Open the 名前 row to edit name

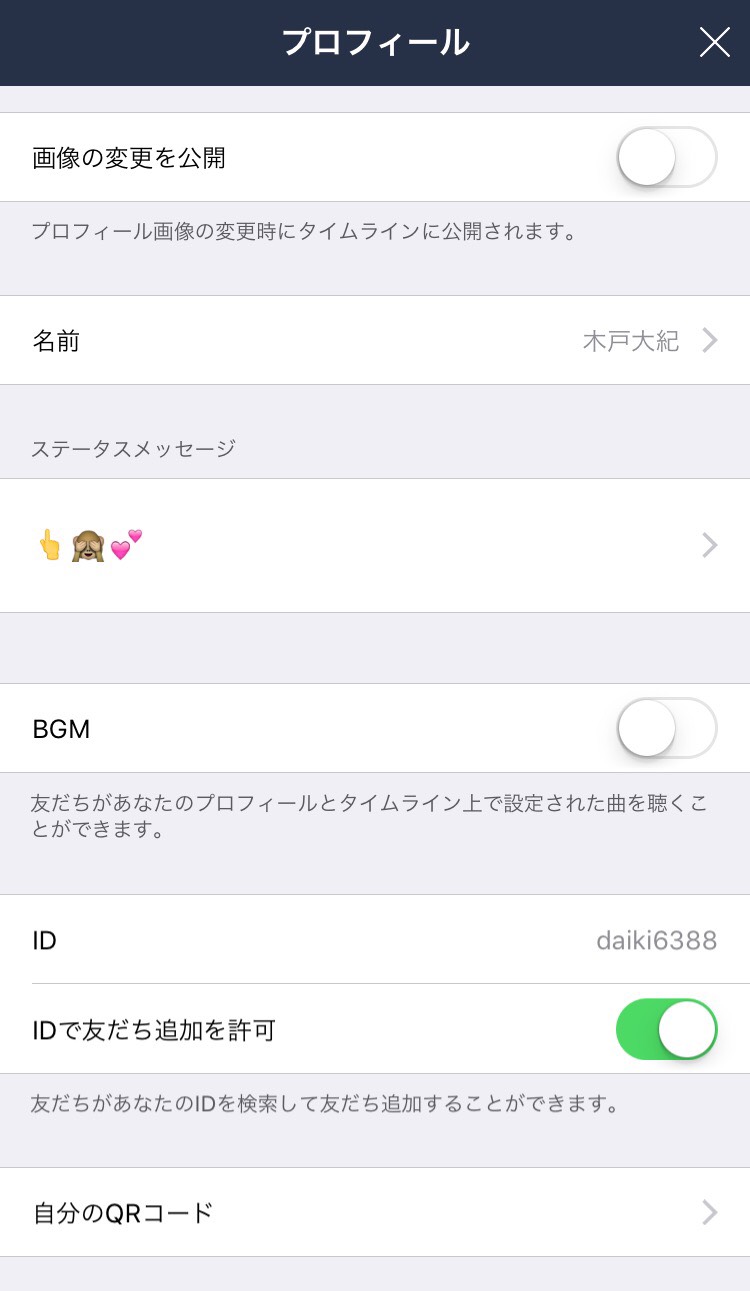click(375, 341)
